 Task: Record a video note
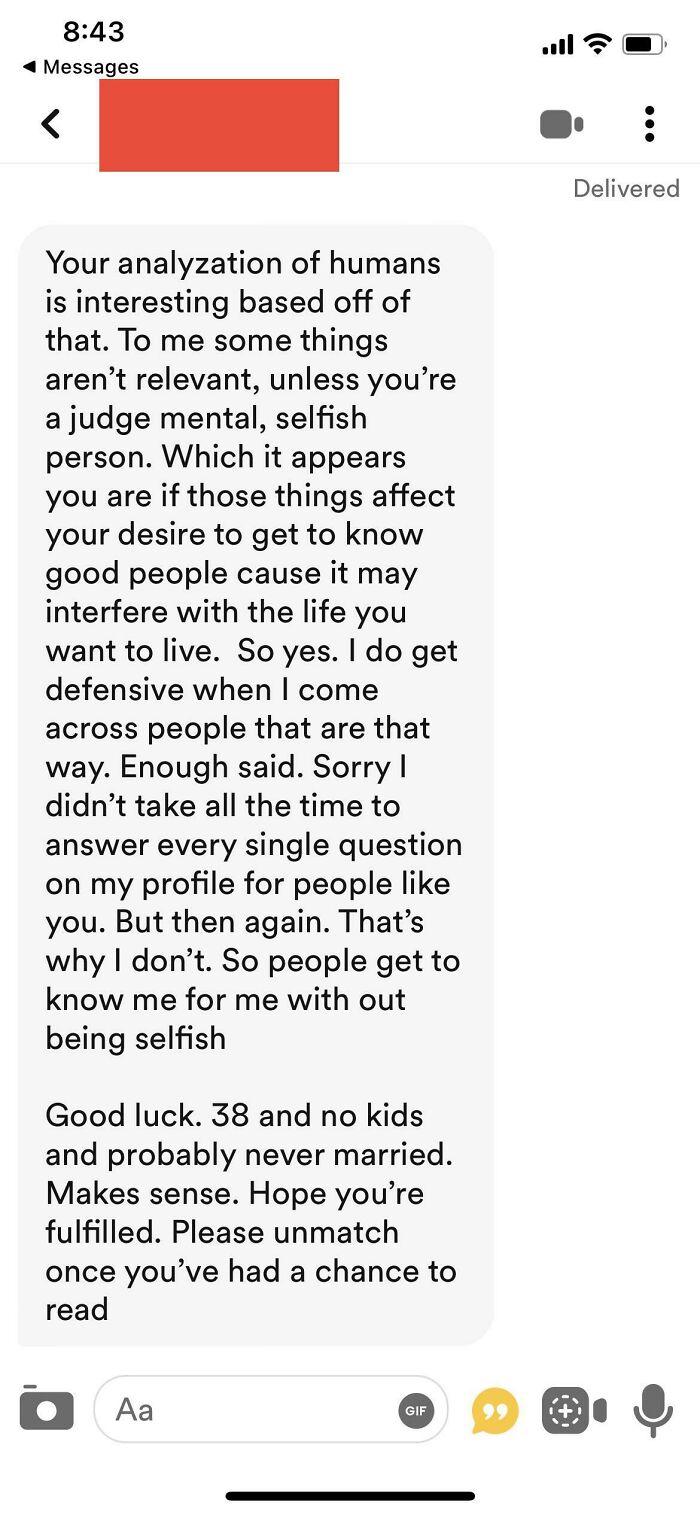tap(573, 1409)
